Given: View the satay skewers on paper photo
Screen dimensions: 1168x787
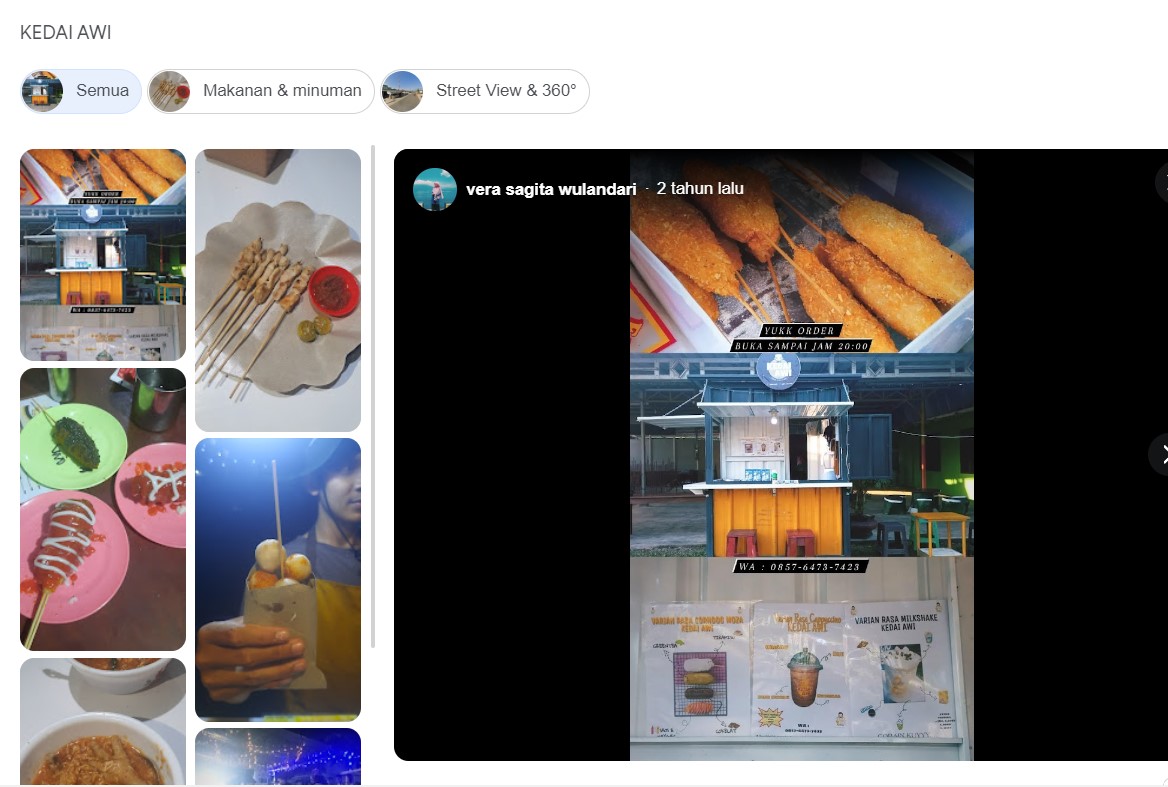Looking at the screenshot, I should coord(278,290).
